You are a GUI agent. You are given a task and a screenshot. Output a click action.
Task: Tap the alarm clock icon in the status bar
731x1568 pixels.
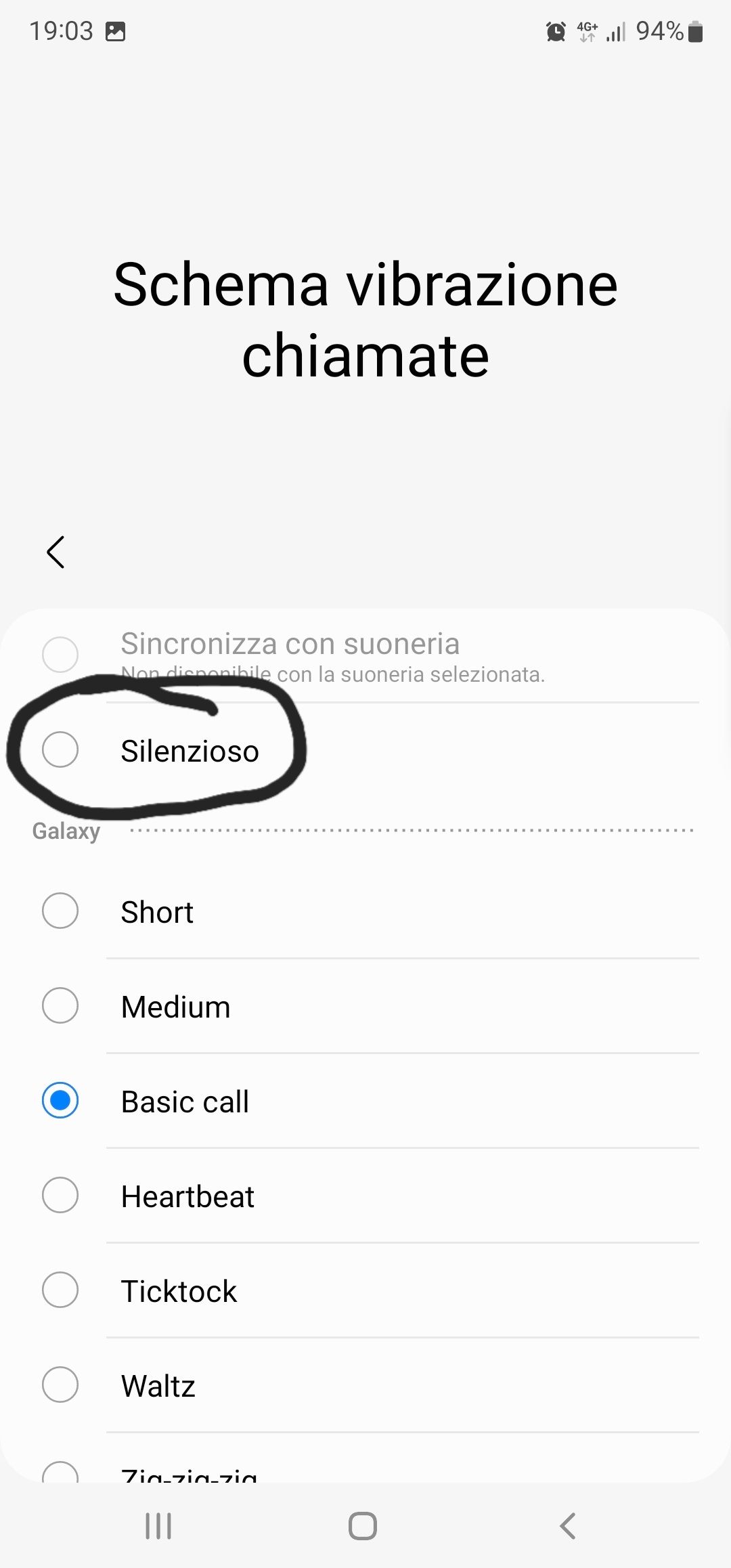tap(554, 31)
